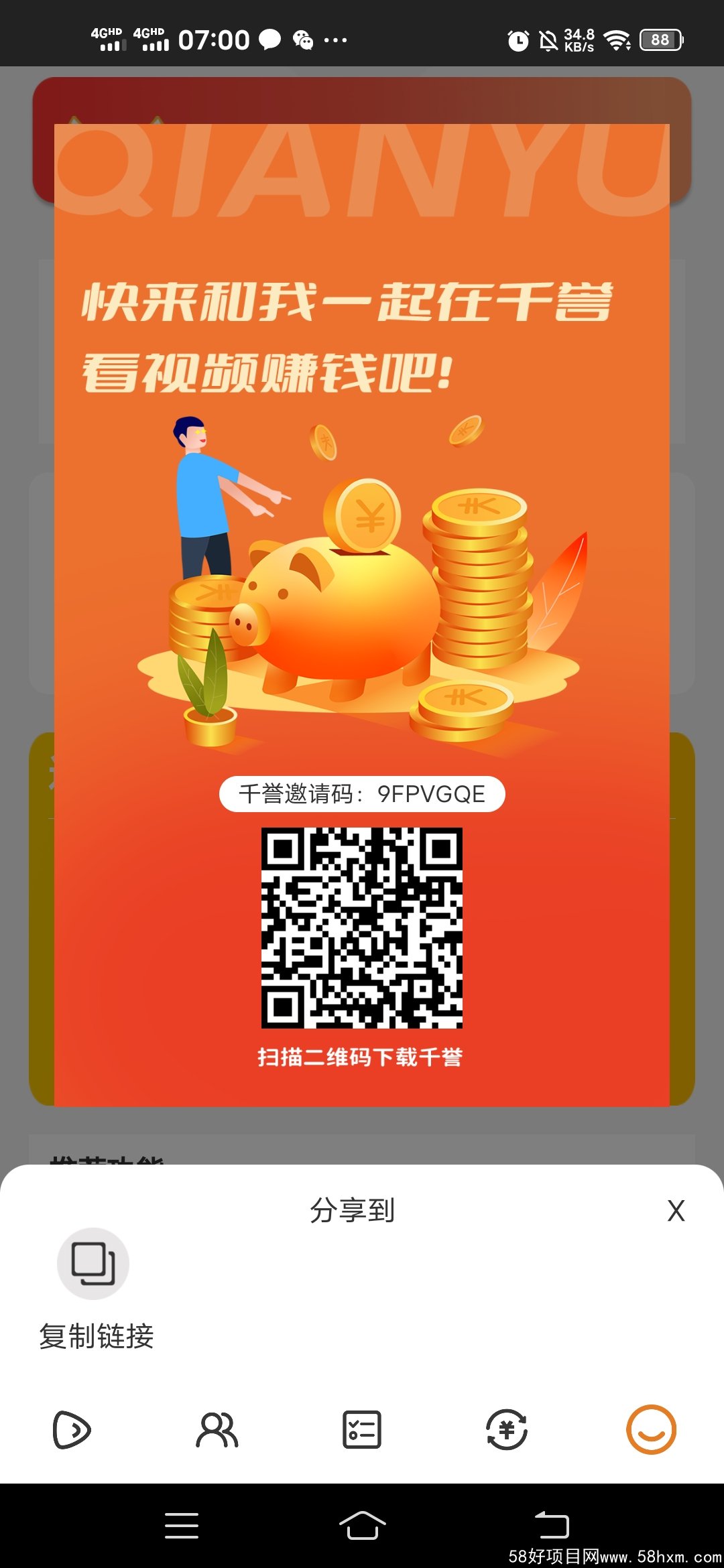The height and width of the screenshot is (1568, 724).
Task: Open the video play tab
Action: click(72, 1429)
